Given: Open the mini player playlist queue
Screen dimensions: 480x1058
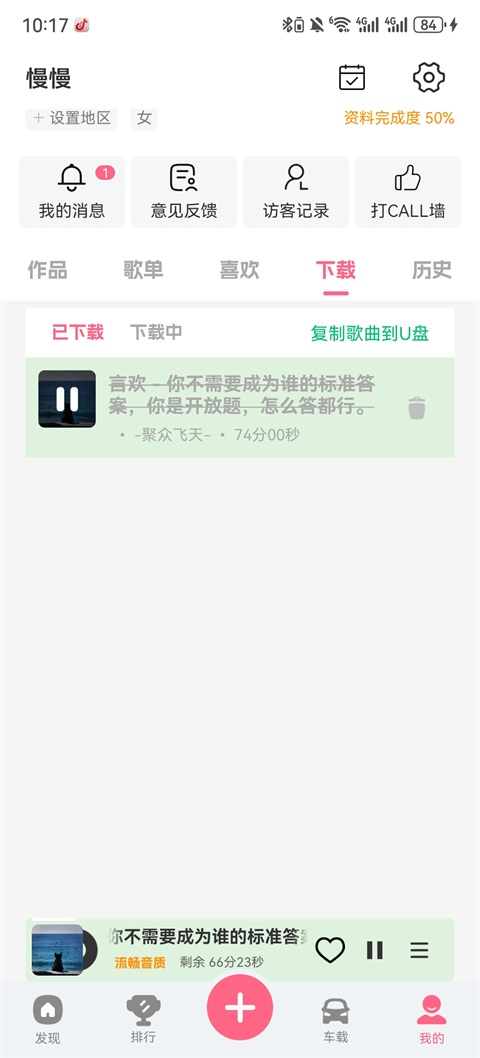Looking at the screenshot, I should [x=419, y=950].
